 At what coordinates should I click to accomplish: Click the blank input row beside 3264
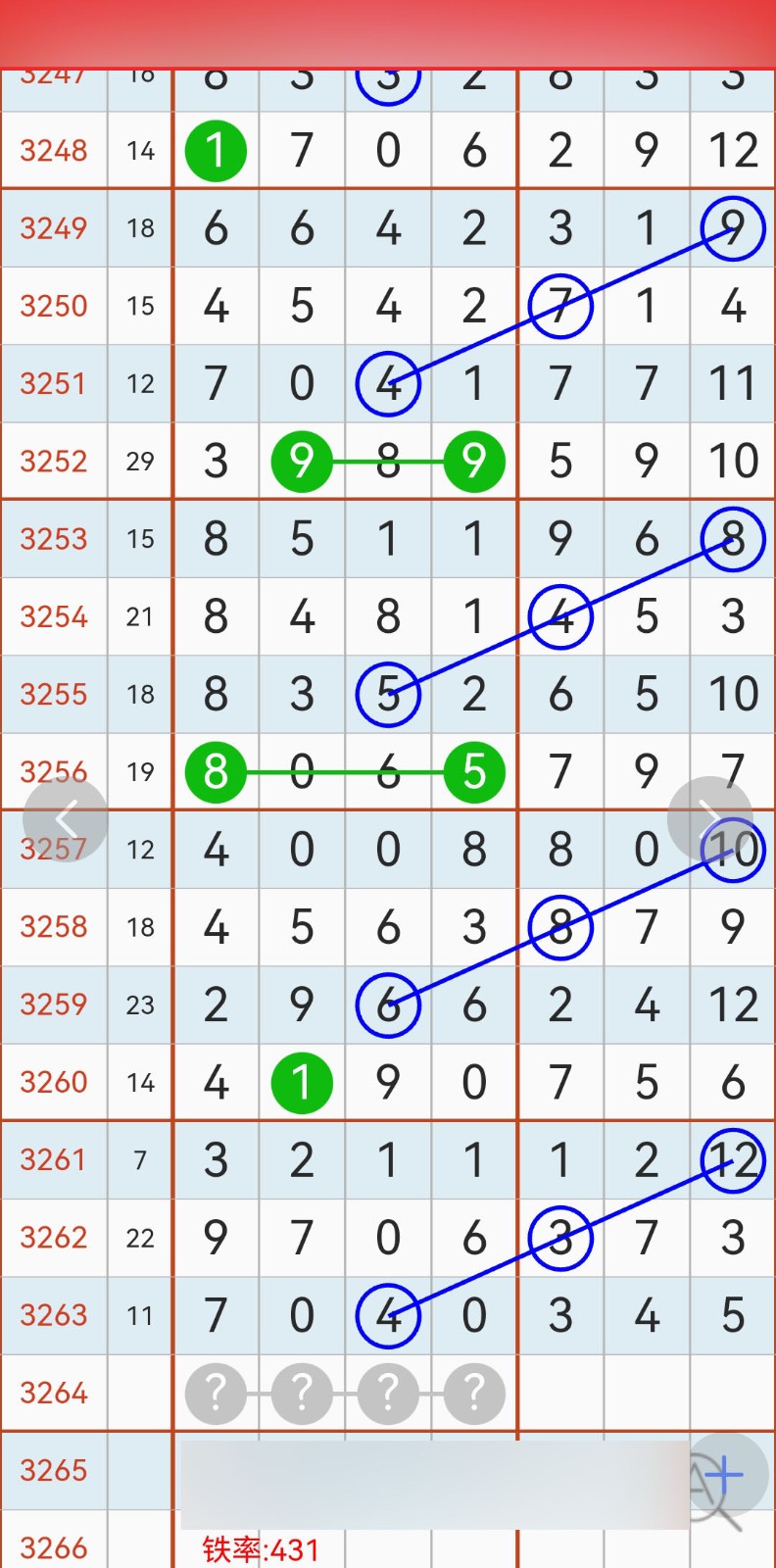[647, 1393]
